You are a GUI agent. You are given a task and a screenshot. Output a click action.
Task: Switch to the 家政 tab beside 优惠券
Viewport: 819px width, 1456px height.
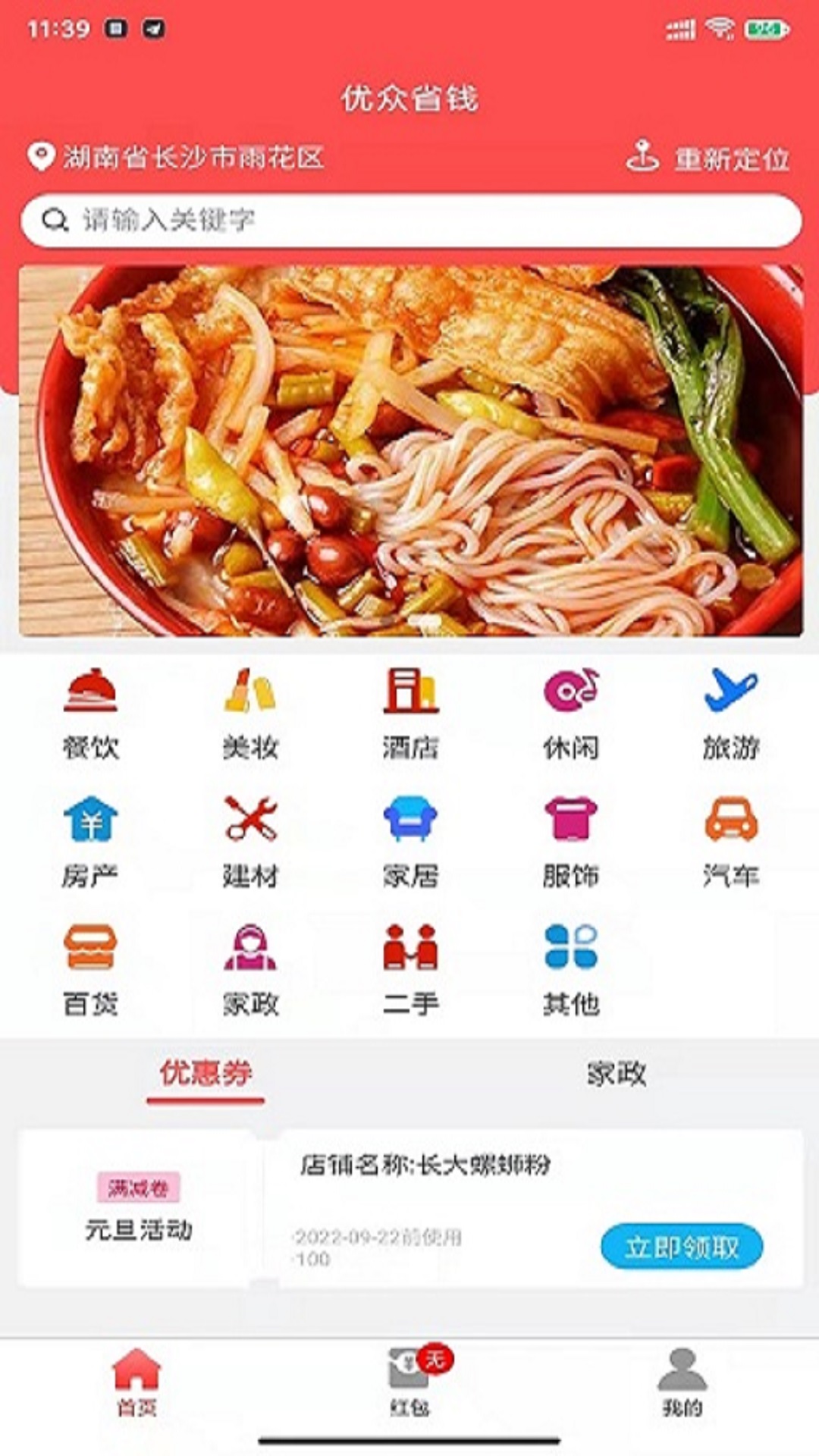click(616, 1074)
